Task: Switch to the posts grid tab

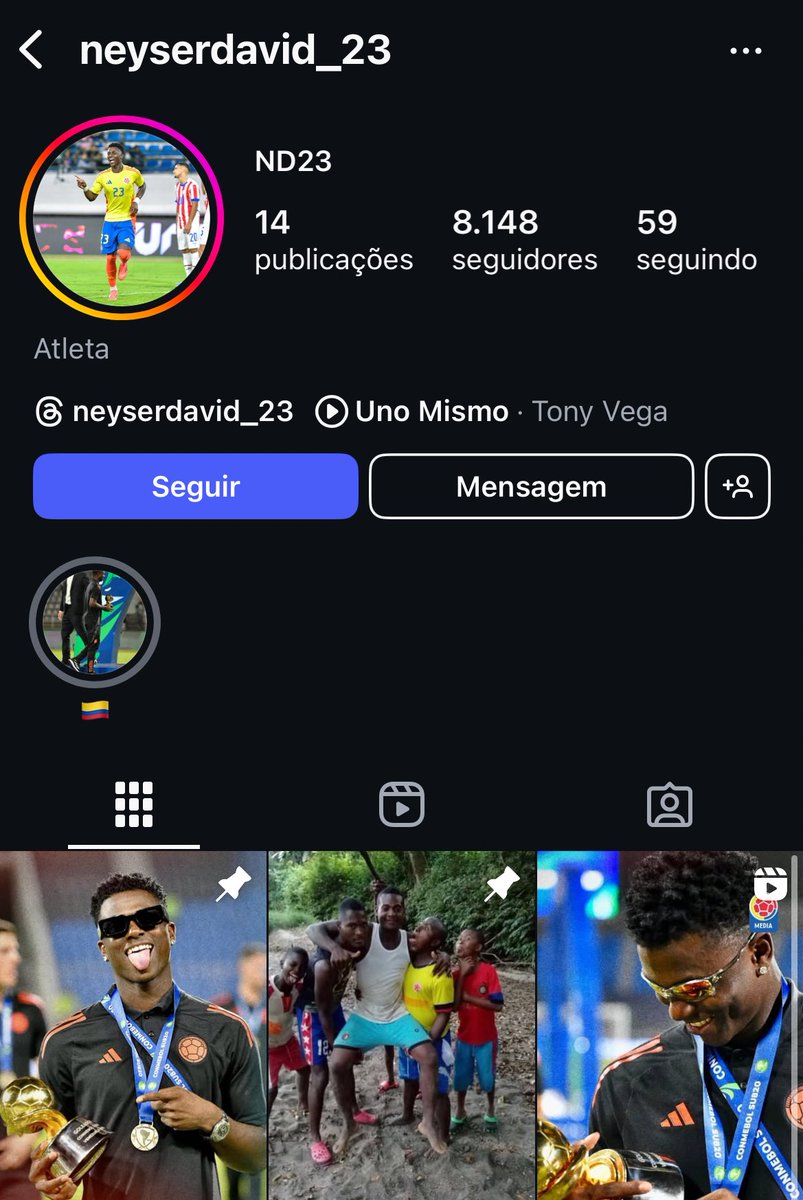Action: coord(134,804)
